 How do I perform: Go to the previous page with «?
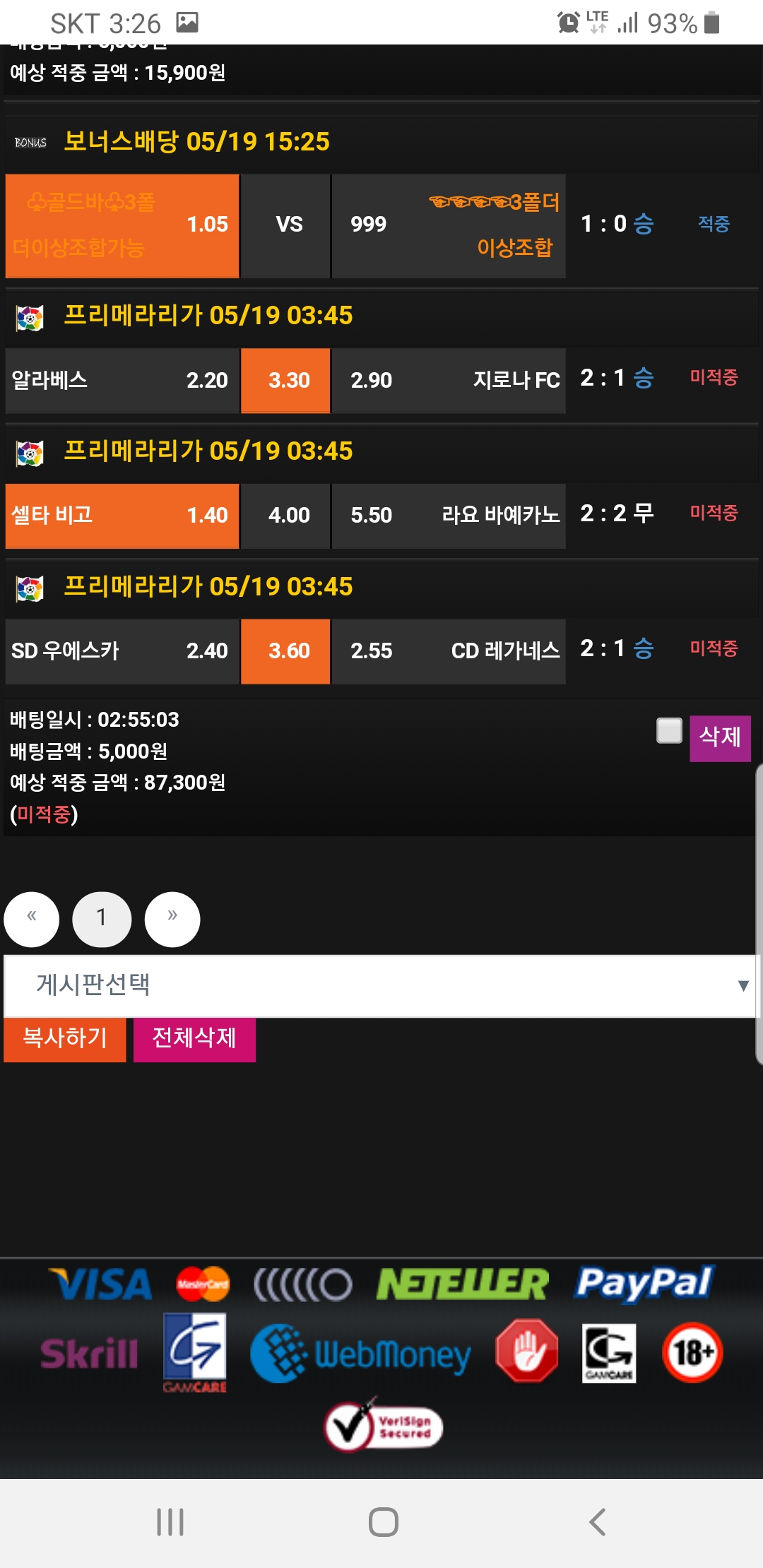click(32, 918)
